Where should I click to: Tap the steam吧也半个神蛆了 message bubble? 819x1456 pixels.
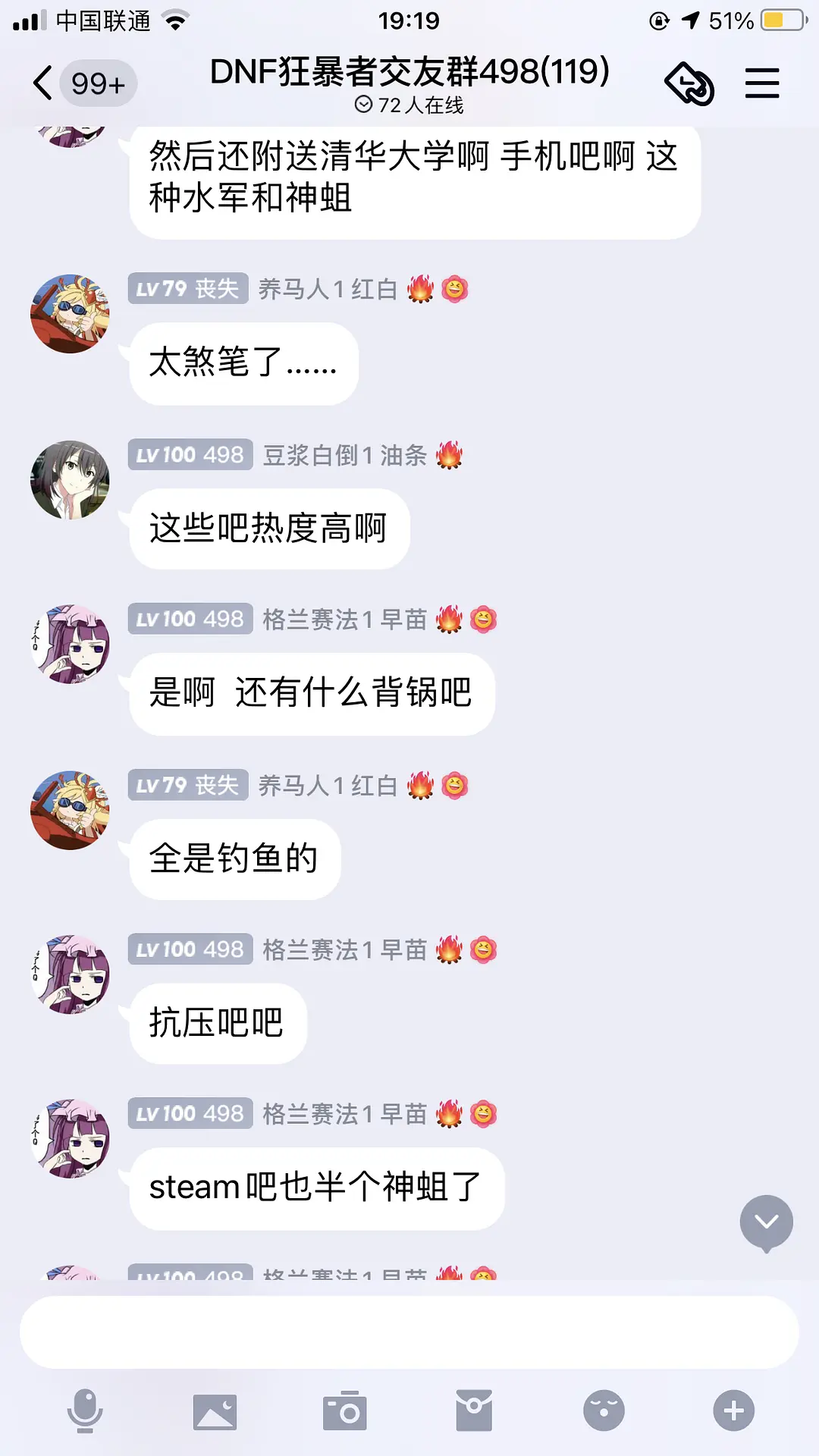[x=316, y=1188]
